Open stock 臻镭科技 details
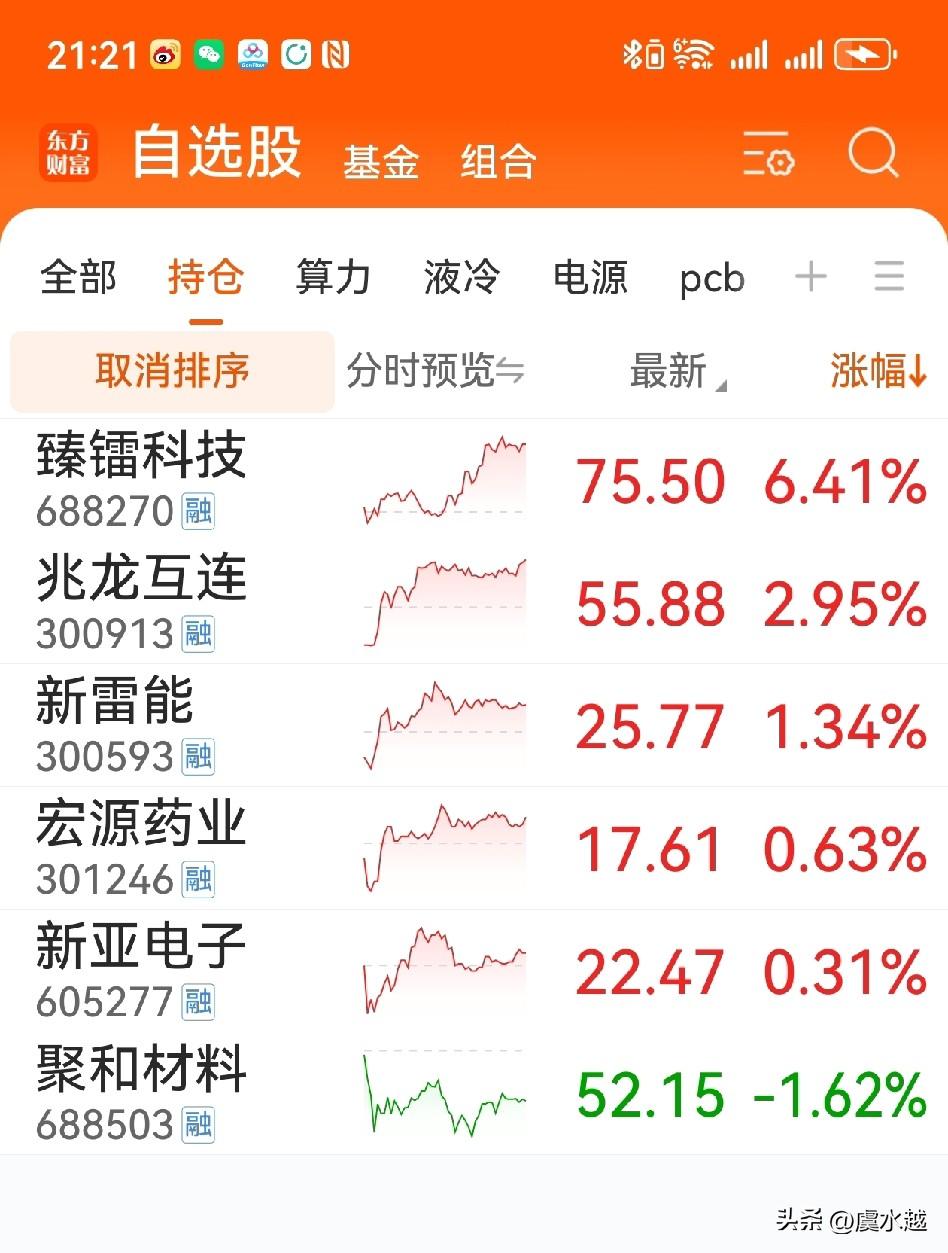Image resolution: width=948 pixels, height=1253 pixels. tap(474, 480)
